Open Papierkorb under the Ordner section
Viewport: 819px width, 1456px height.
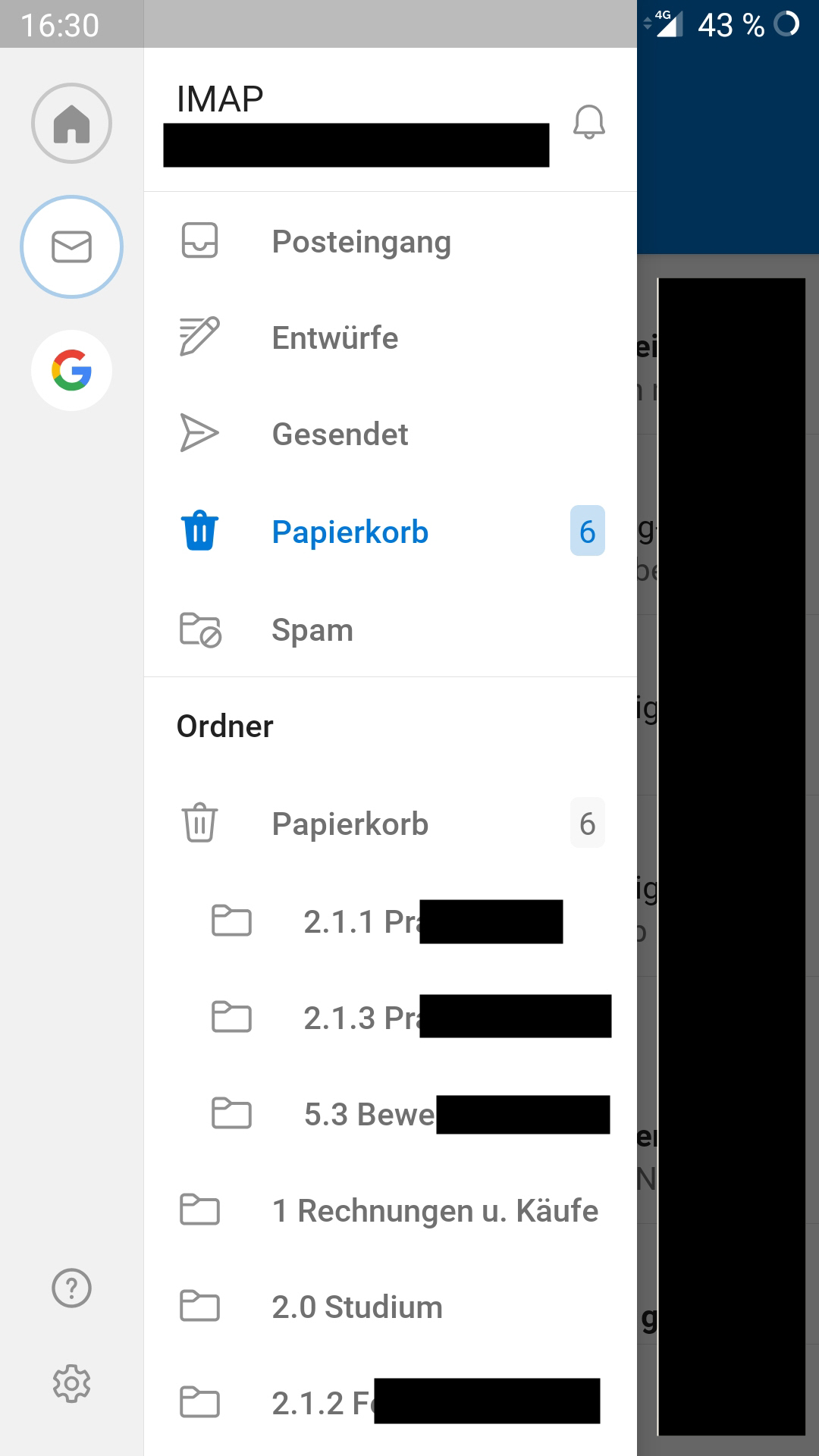350,824
